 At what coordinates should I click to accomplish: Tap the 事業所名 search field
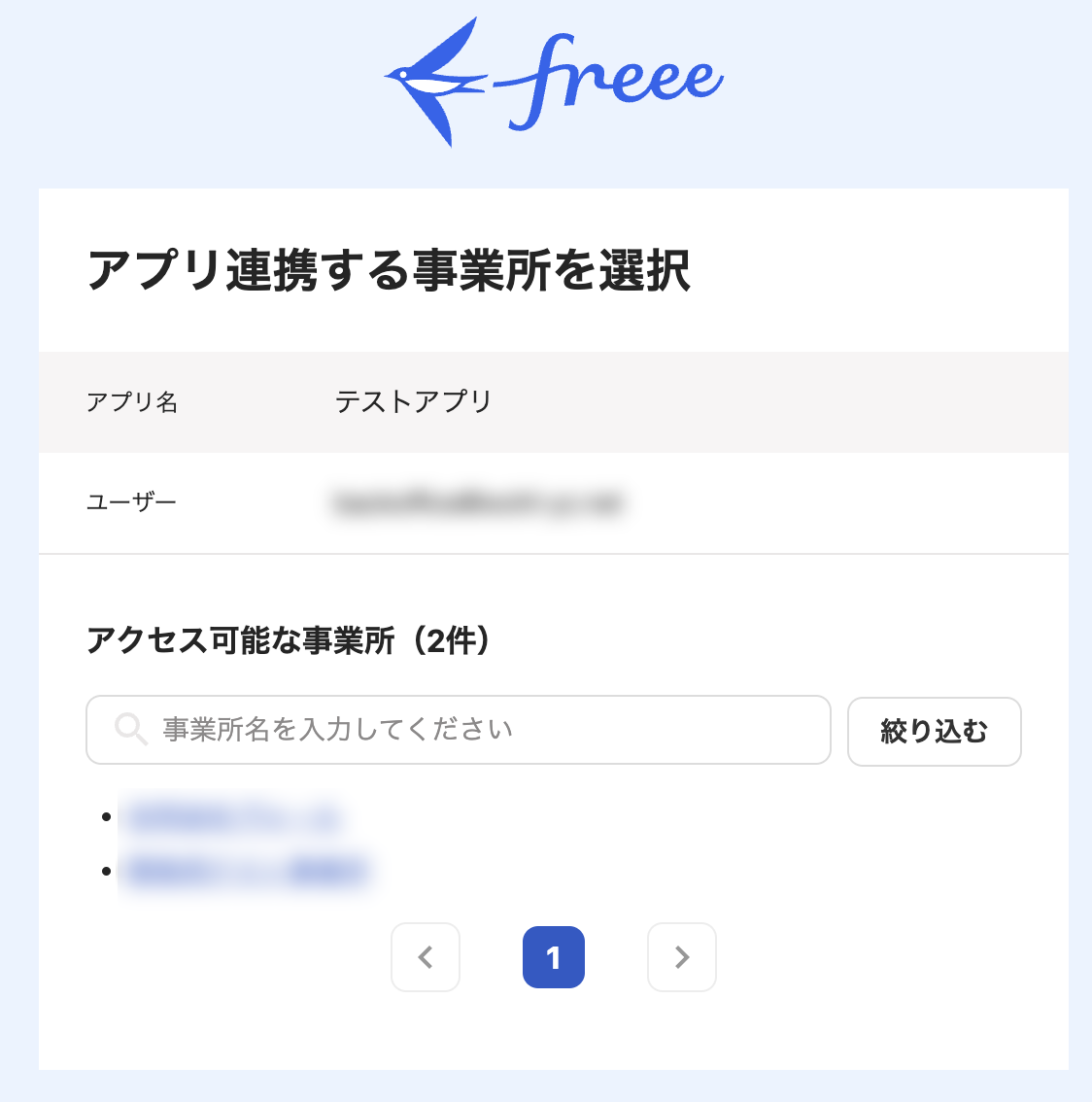point(458,730)
